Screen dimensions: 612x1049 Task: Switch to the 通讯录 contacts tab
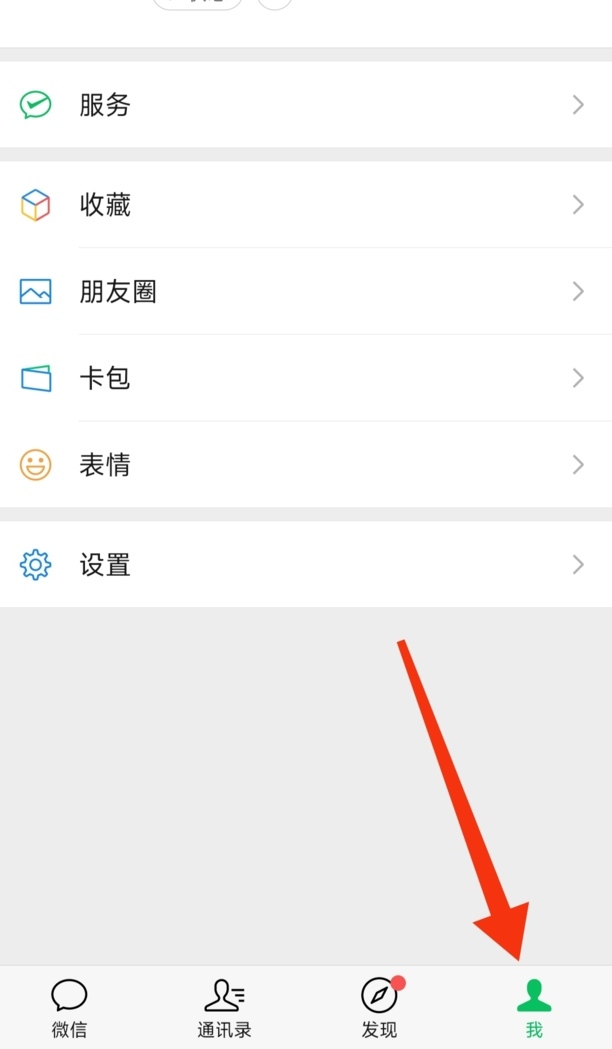click(x=224, y=1008)
